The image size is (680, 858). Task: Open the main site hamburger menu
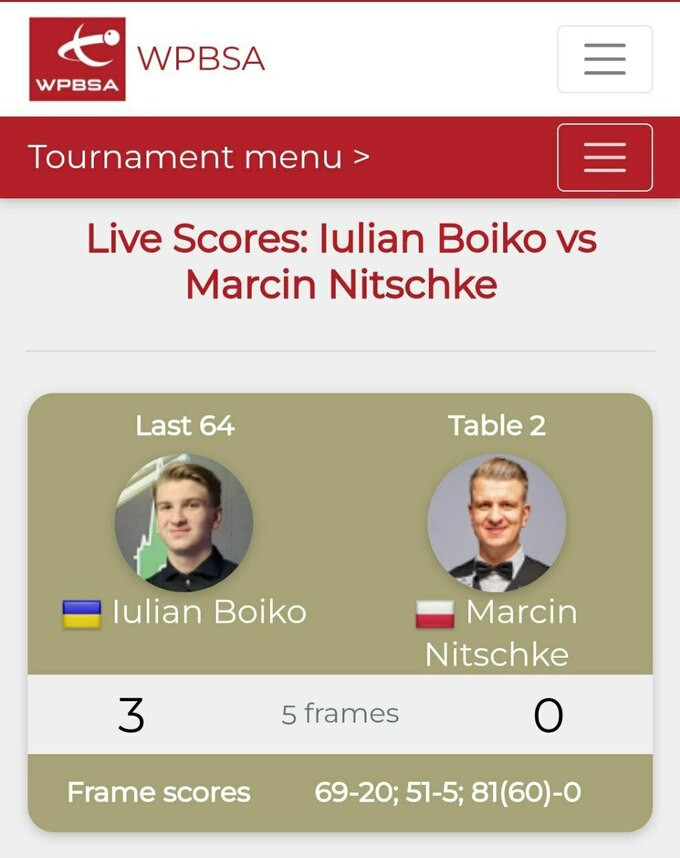pos(604,59)
